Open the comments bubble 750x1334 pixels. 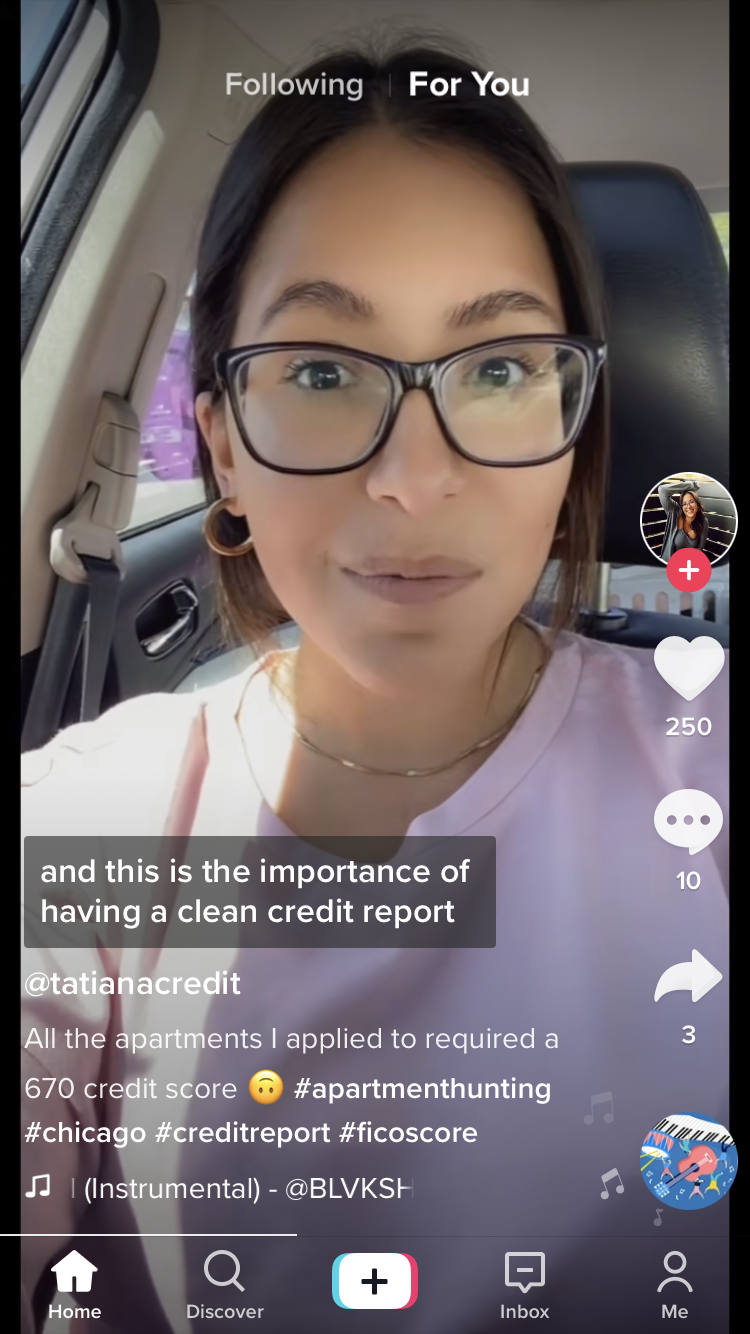[x=688, y=821]
